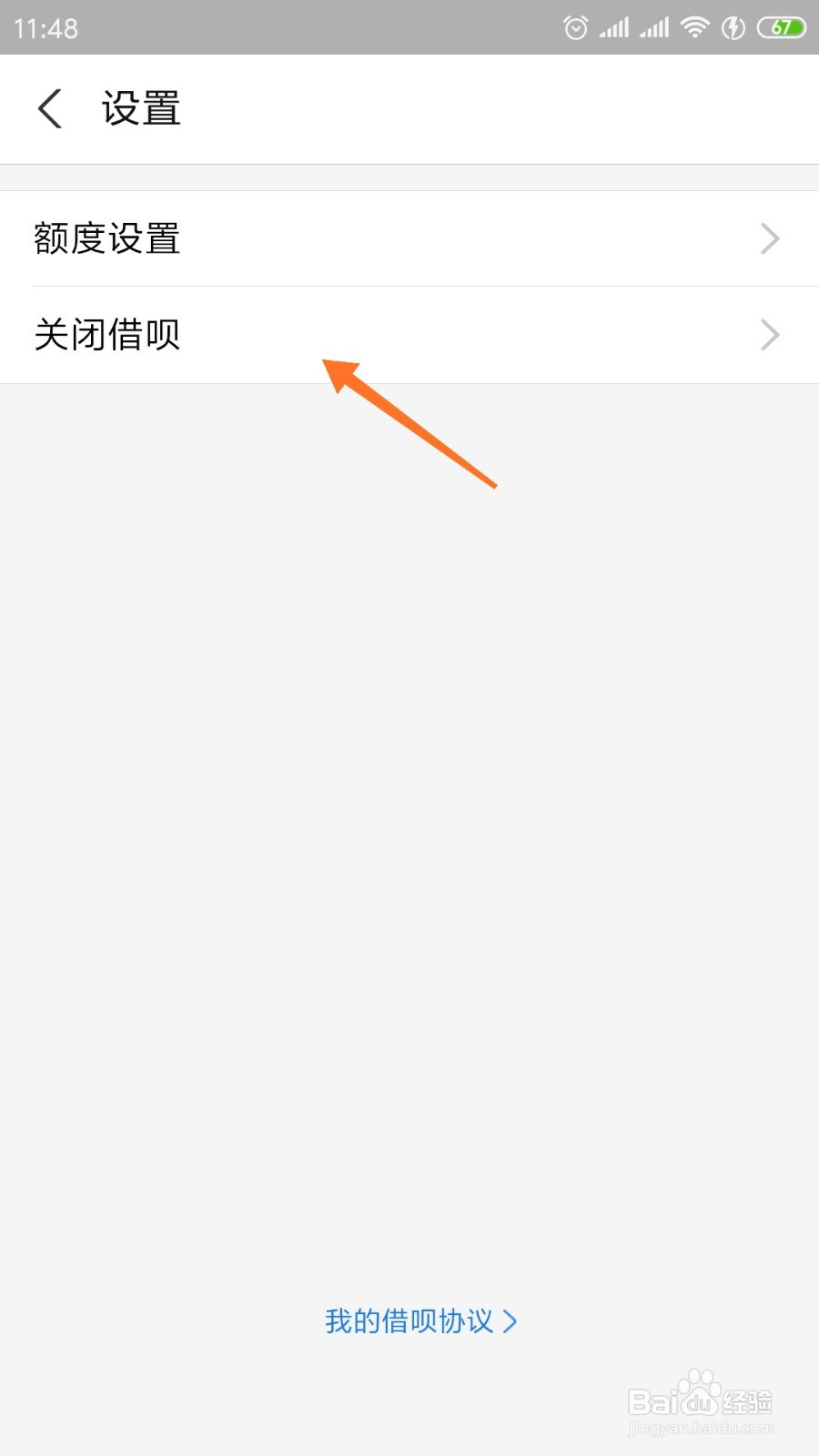Image resolution: width=819 pixels, height=1456 pixels.
Task: Open 我的借呗协议 agreement link
Action: pos(409,1321)
